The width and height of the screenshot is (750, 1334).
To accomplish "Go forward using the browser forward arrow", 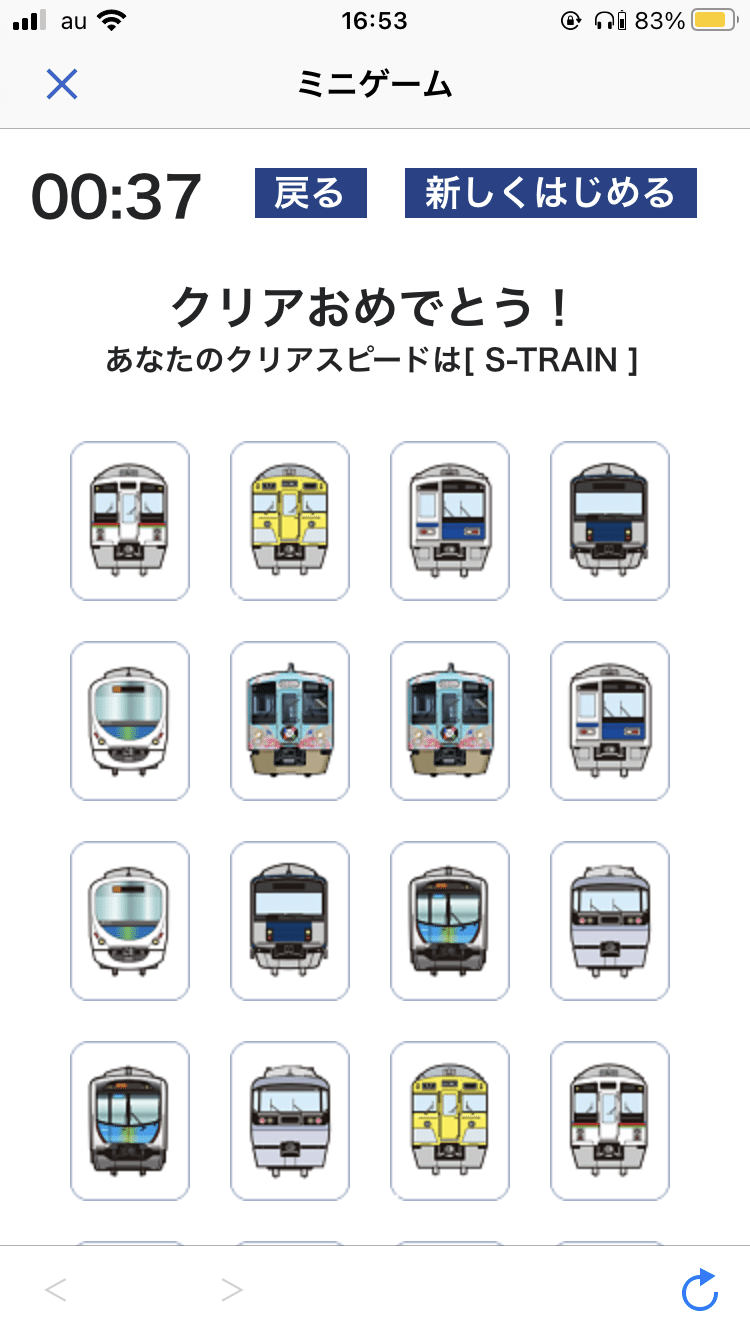I will pyautogui.click(x=232, y=1290).
